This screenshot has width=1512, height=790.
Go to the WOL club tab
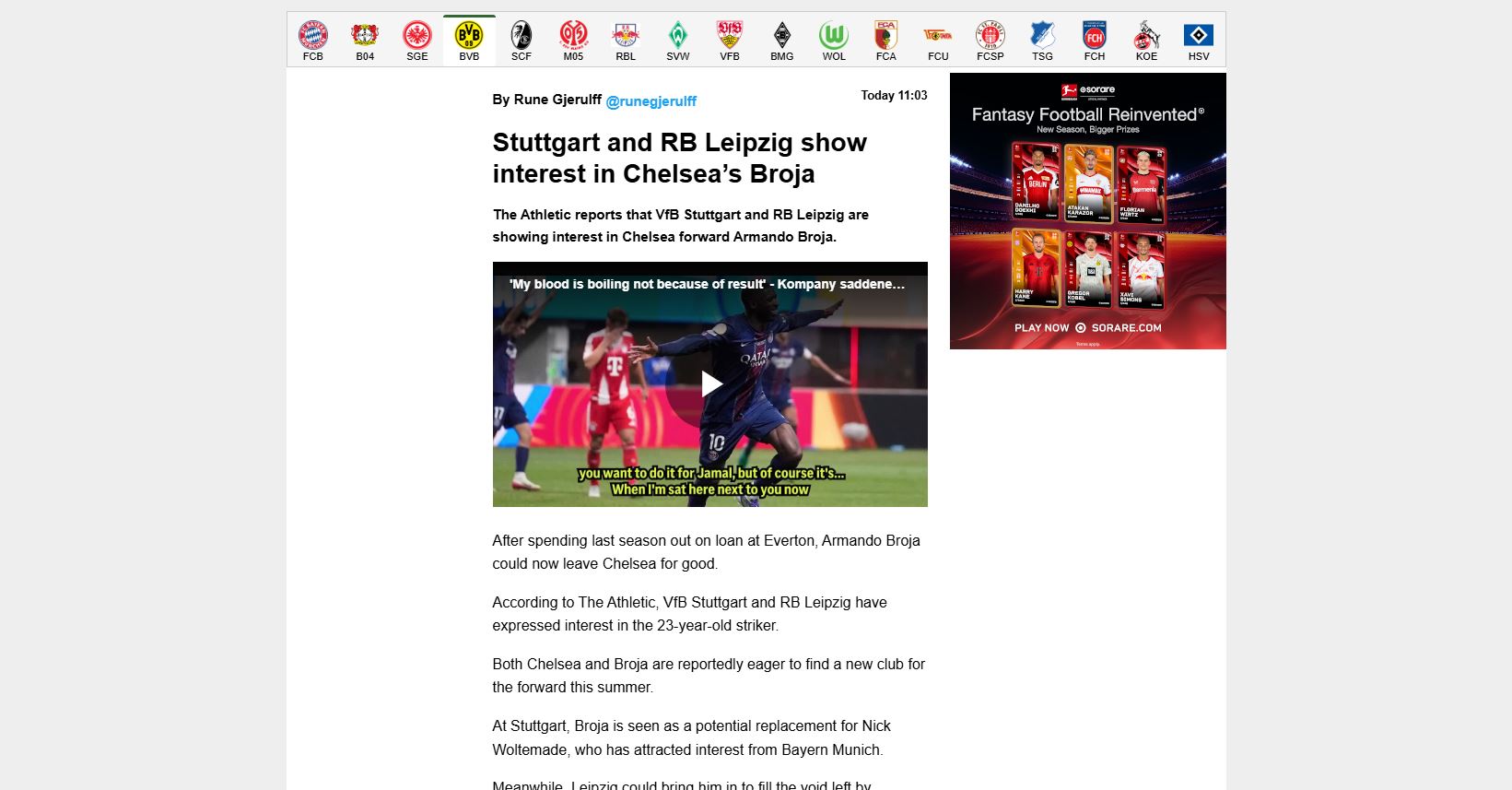[834, 41]
